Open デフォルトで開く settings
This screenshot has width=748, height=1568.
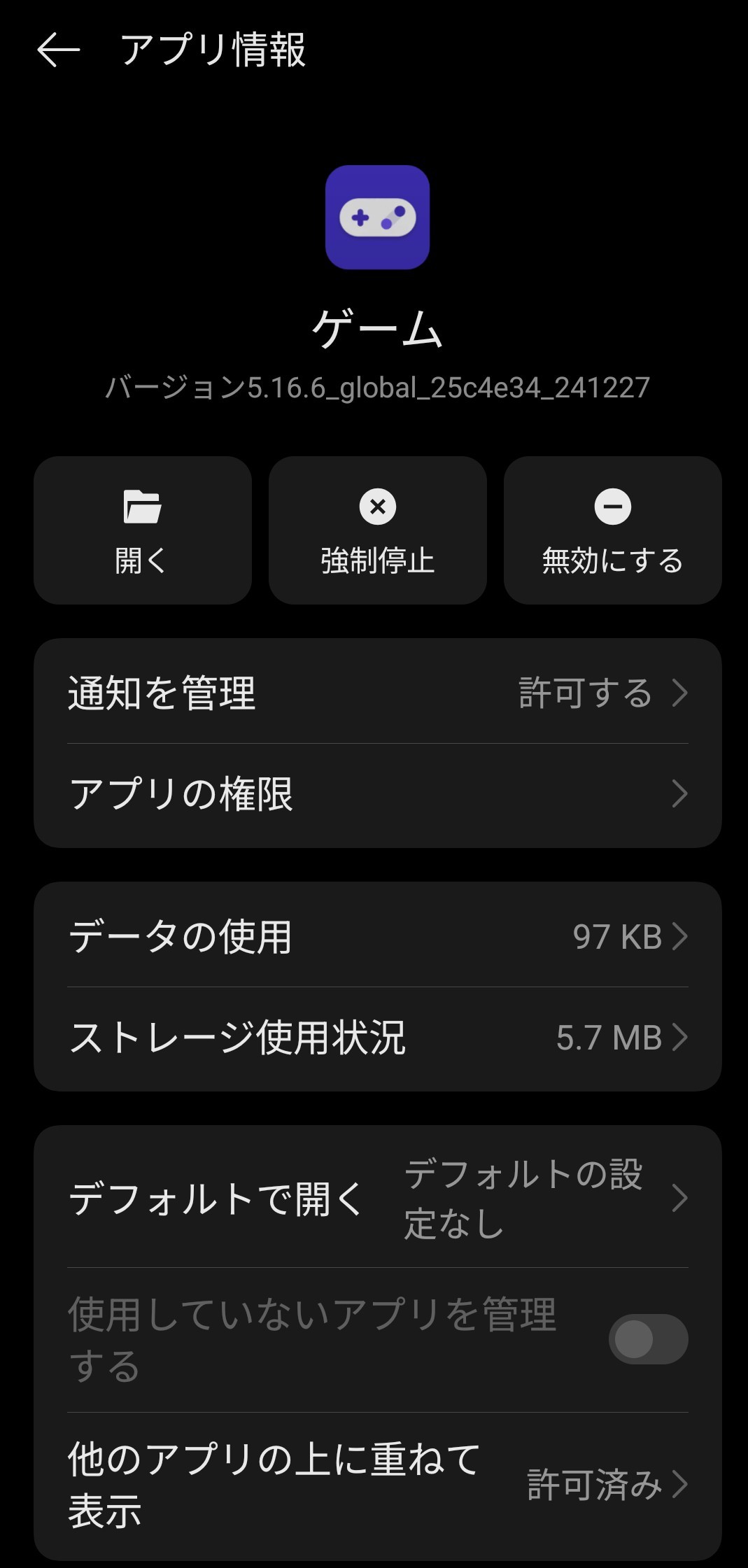point(378,1198)
